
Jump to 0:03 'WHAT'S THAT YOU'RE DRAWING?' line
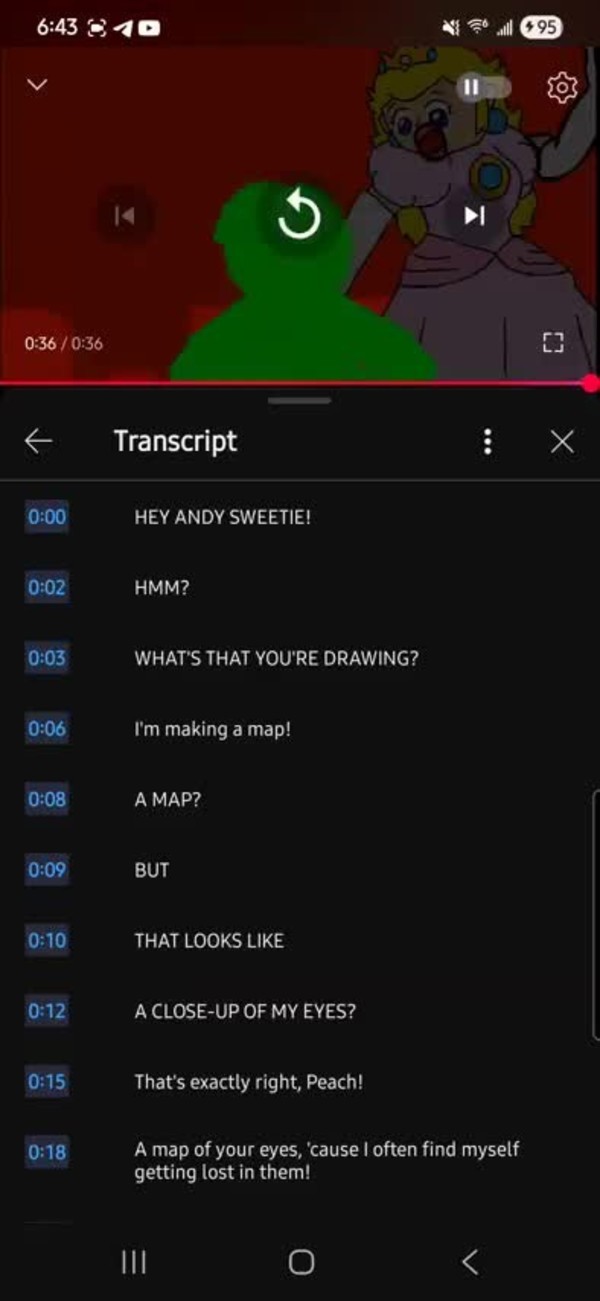pyautogui.click(x=276, y=658)
